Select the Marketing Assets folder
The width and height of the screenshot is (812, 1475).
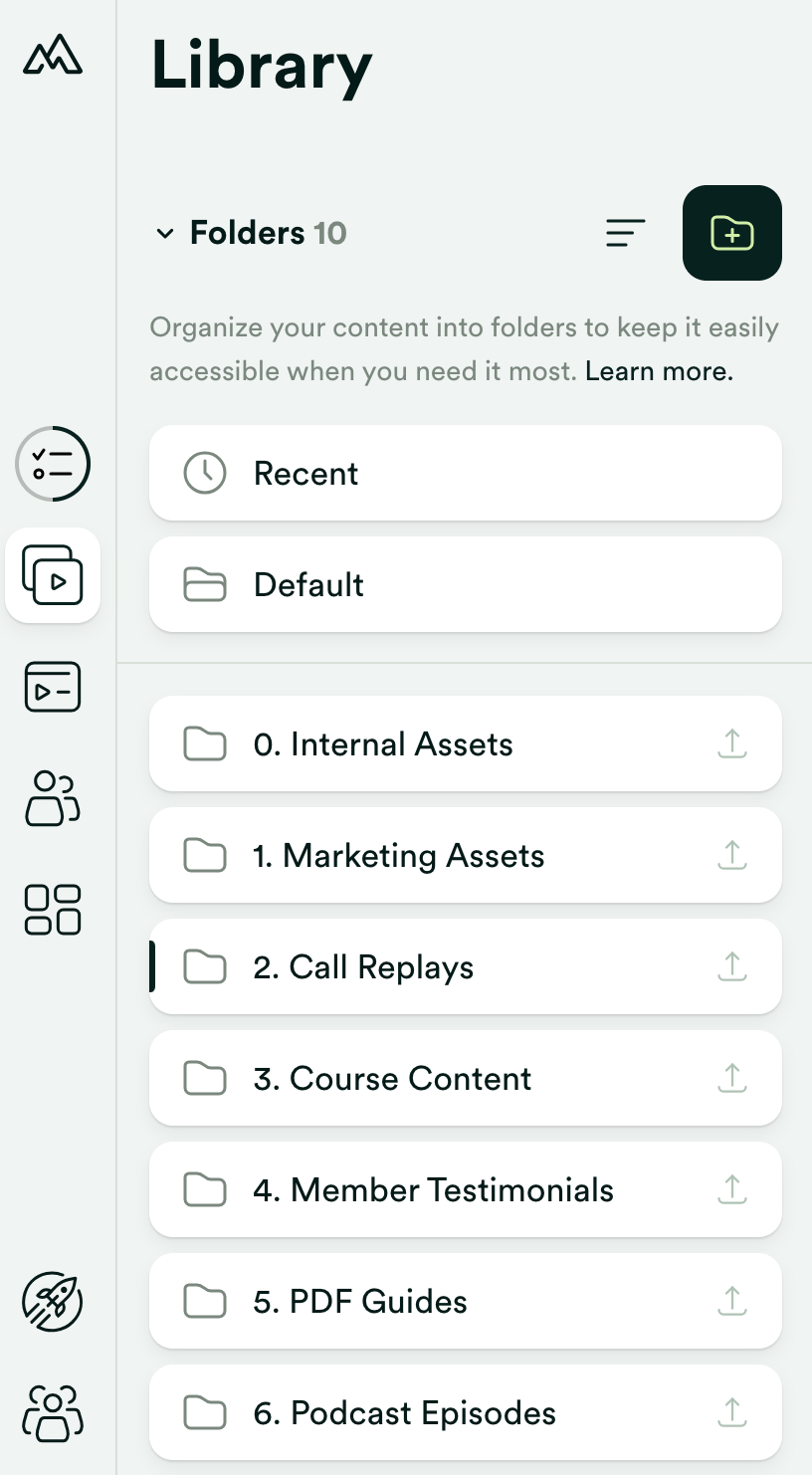[398, 855]
